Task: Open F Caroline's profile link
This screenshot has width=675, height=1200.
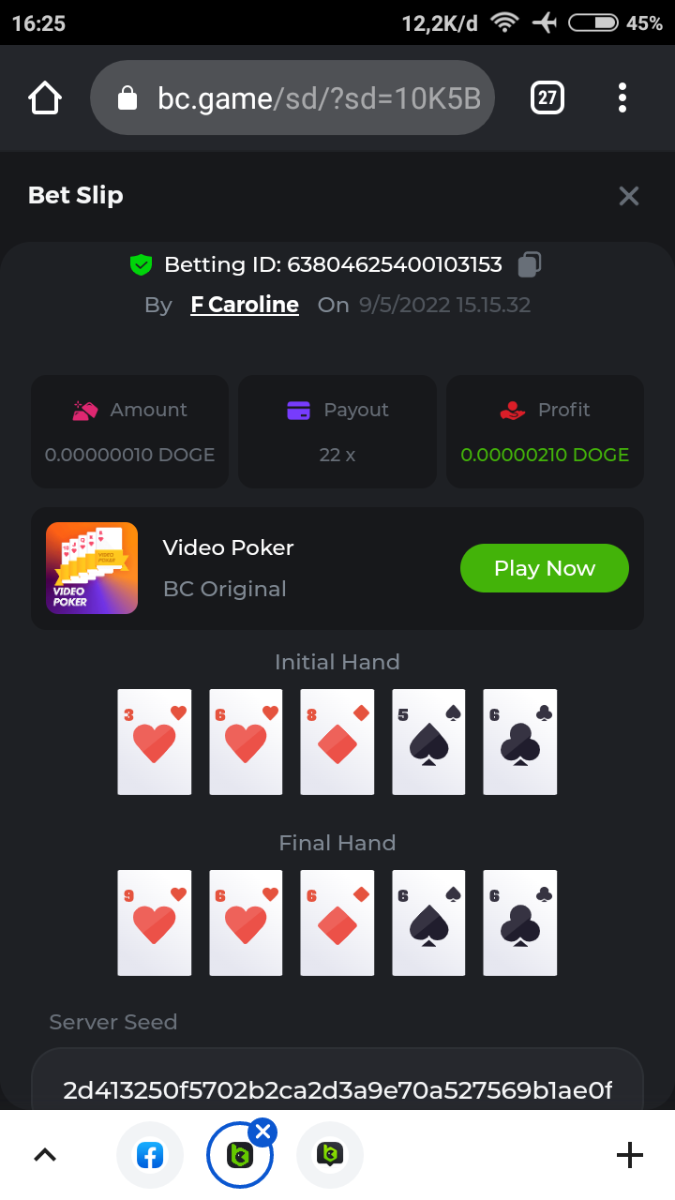Action: 245,305
